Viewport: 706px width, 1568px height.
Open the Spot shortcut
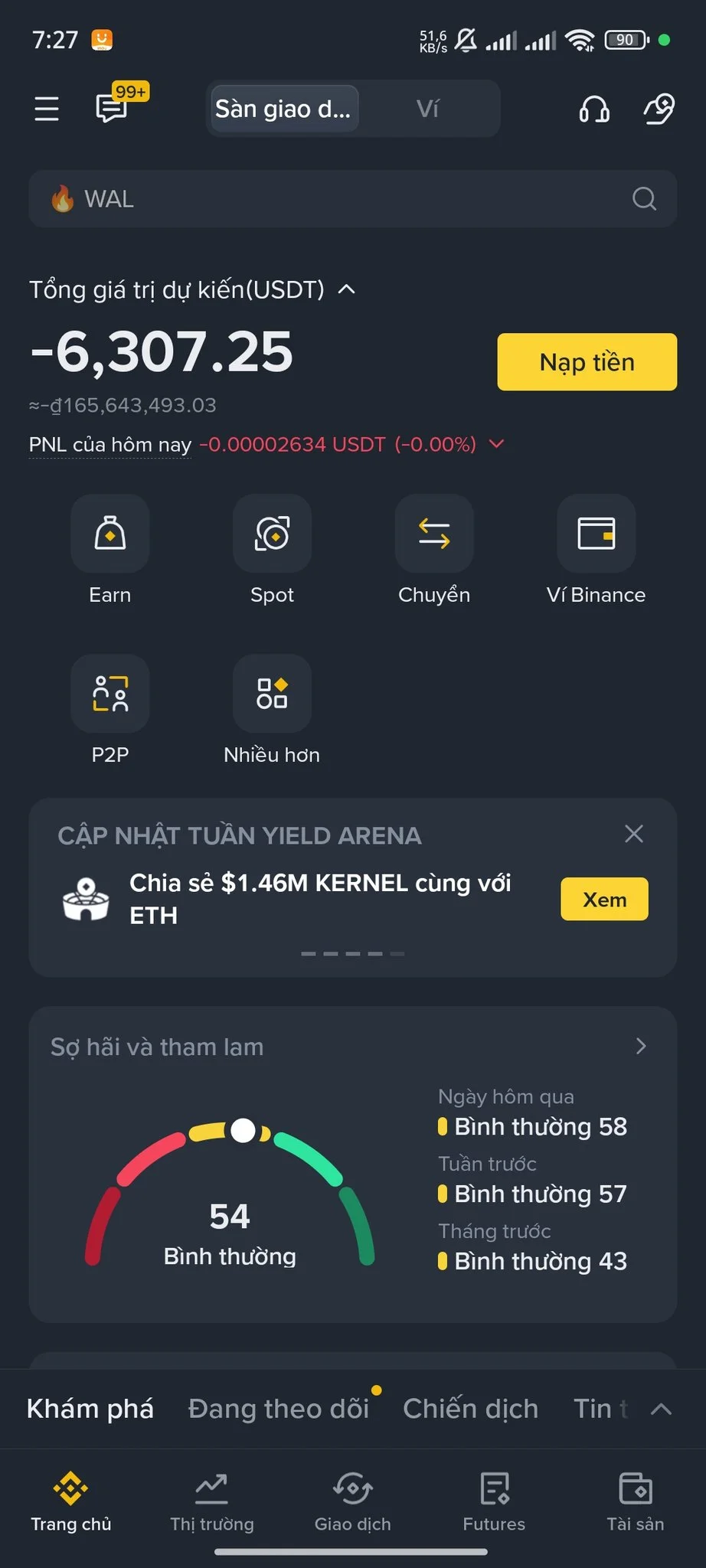[272, 534]
